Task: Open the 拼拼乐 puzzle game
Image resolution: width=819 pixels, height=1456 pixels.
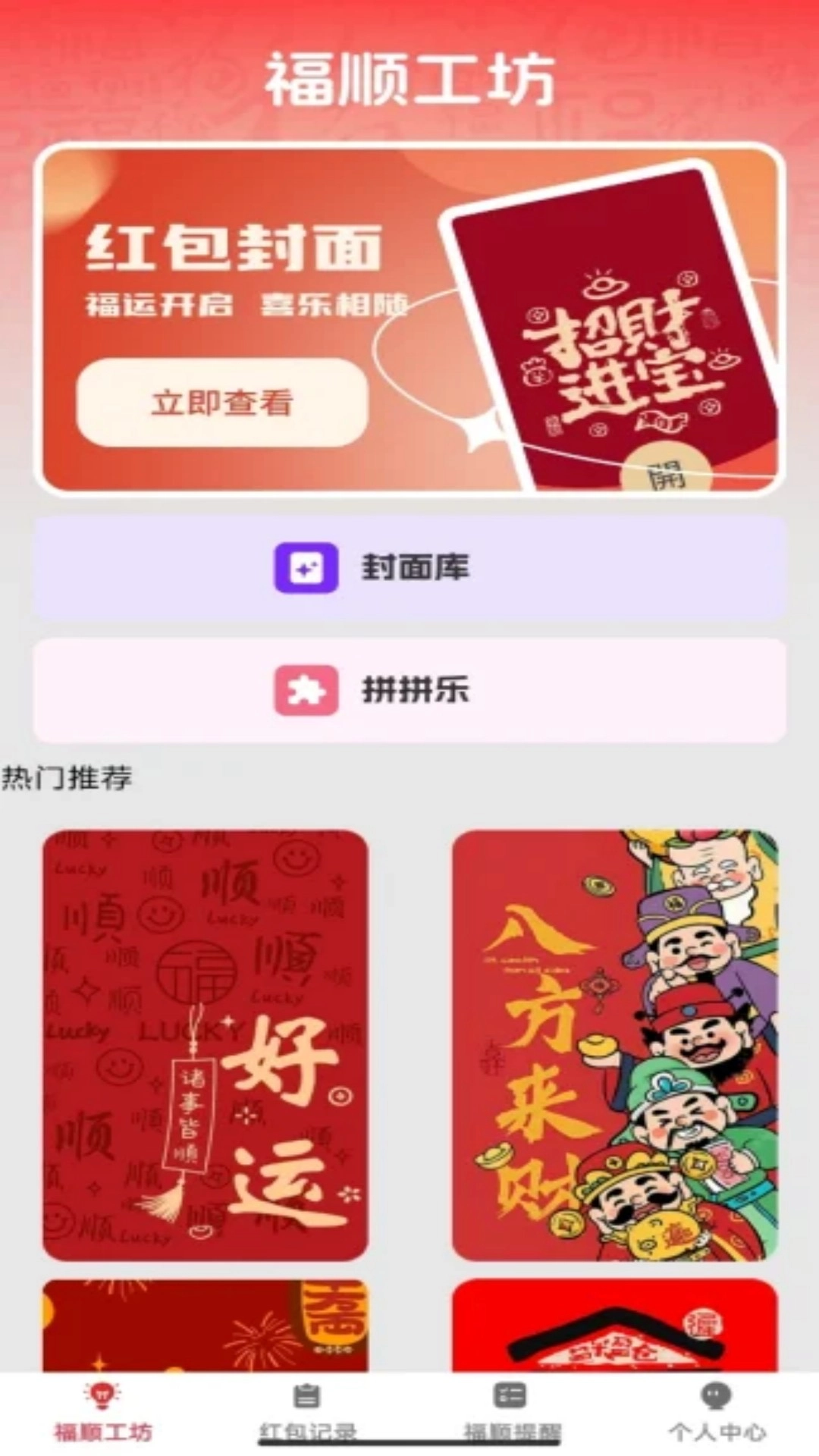Action: tap(409, 689)
